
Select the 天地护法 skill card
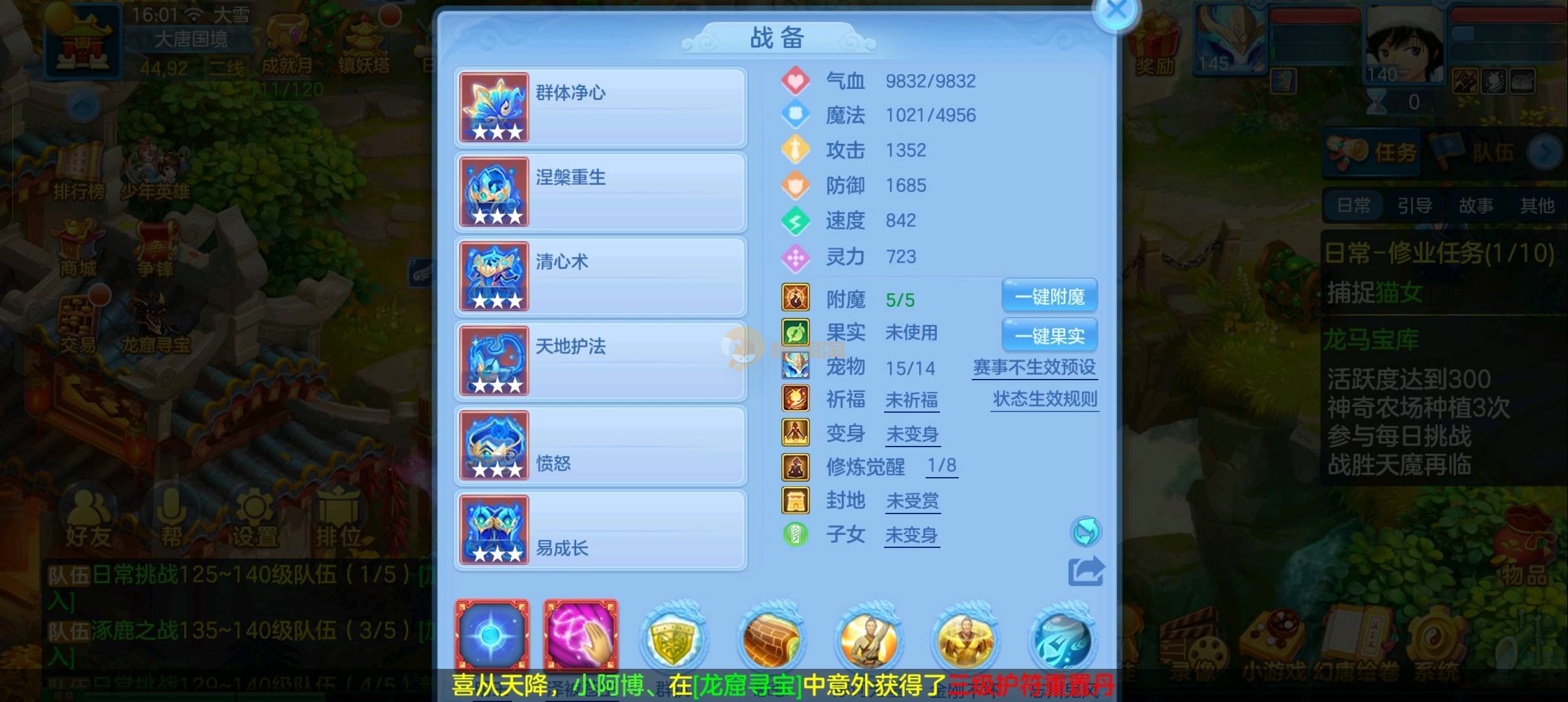click(600, 361)
